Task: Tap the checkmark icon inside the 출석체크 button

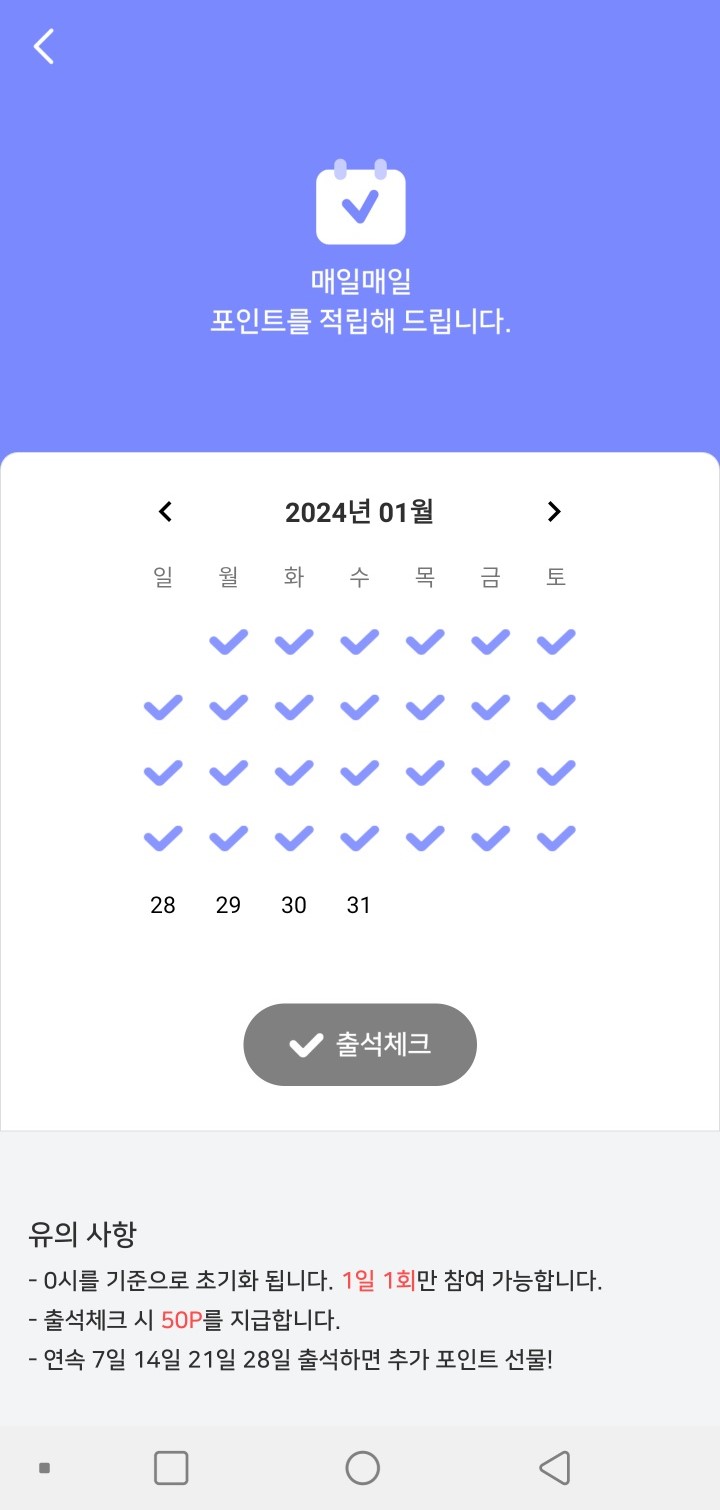Action: pos(303,1044)
